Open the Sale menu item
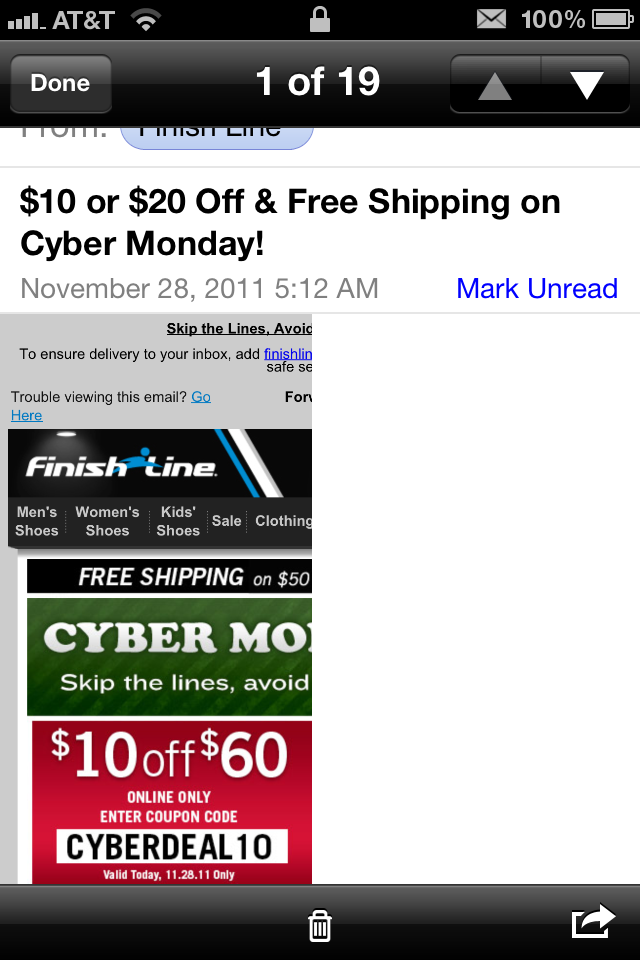The width and height of the screenshot is (640, 960). coord(227,521)
